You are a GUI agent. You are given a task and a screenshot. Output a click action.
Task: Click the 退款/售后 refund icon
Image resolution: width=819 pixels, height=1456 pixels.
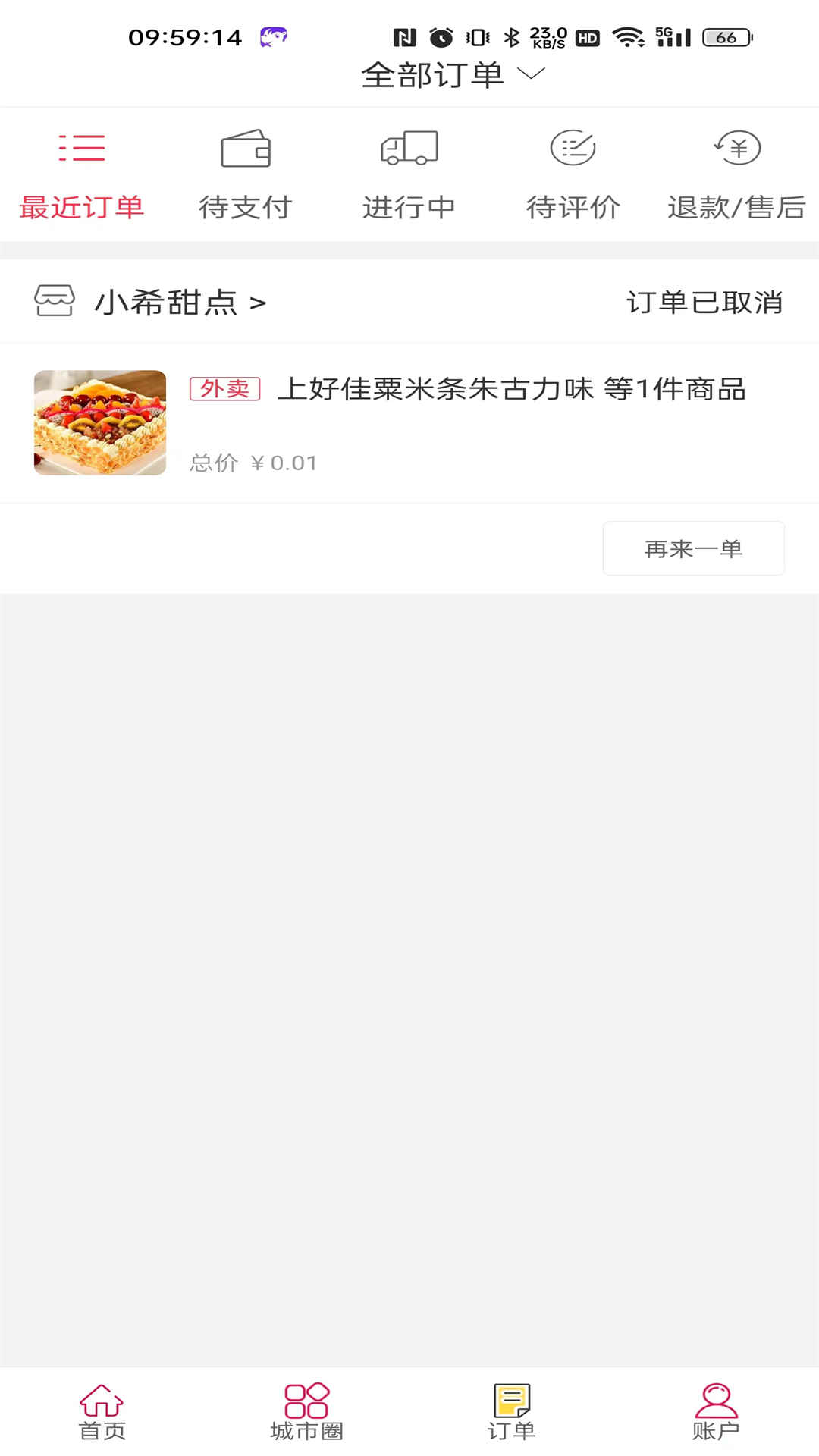(x=737, y=149)
